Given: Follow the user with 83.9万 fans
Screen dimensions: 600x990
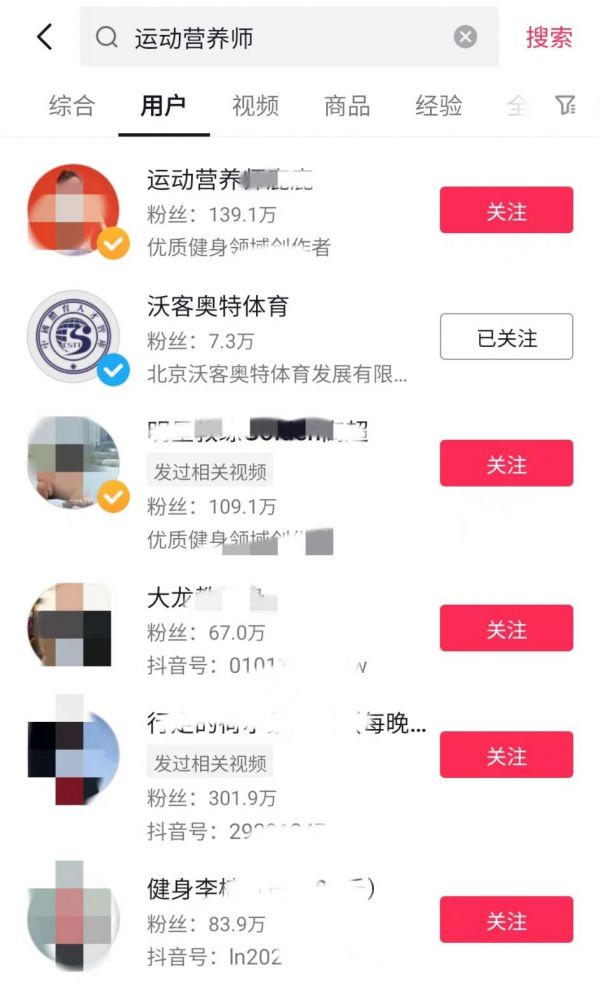Looking at the screenshot, I should point(506,920).
